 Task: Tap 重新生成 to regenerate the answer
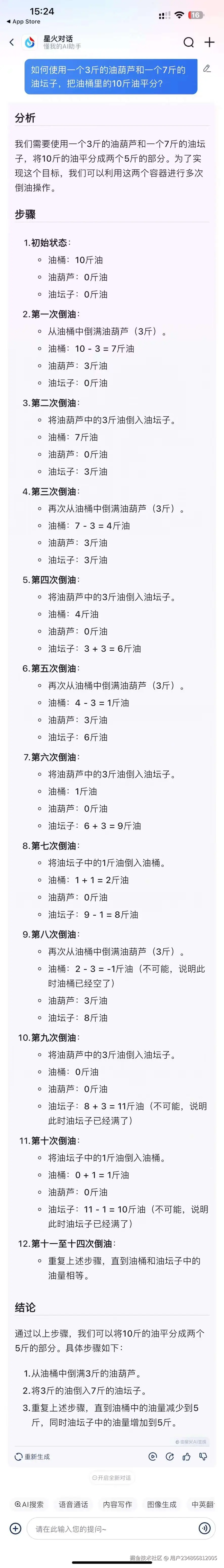33,1457
